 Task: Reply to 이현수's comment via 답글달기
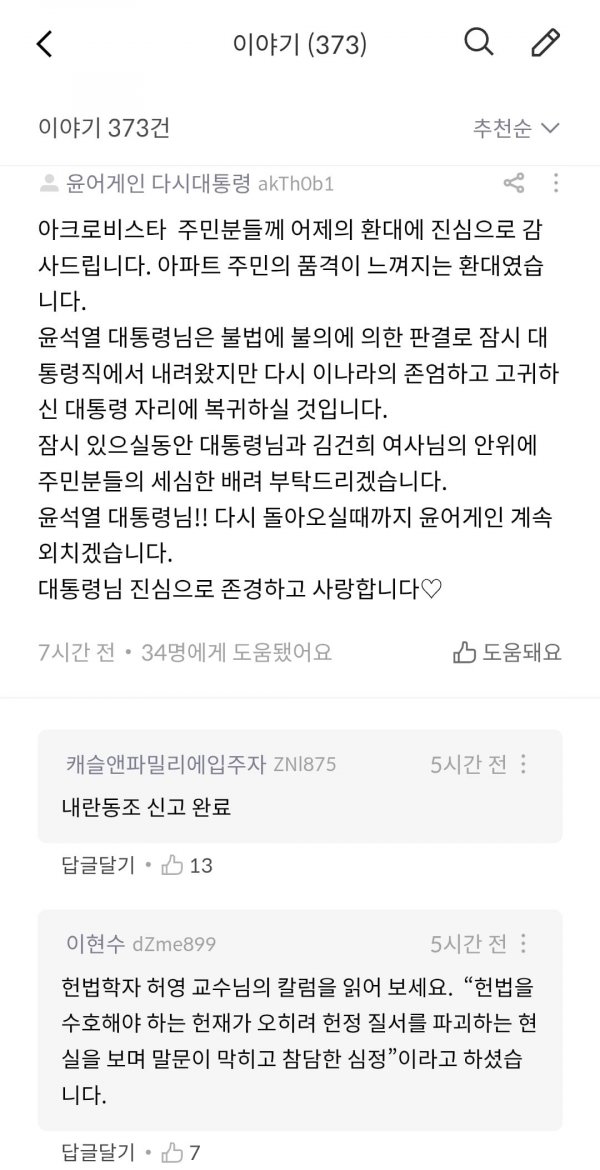97,1153
